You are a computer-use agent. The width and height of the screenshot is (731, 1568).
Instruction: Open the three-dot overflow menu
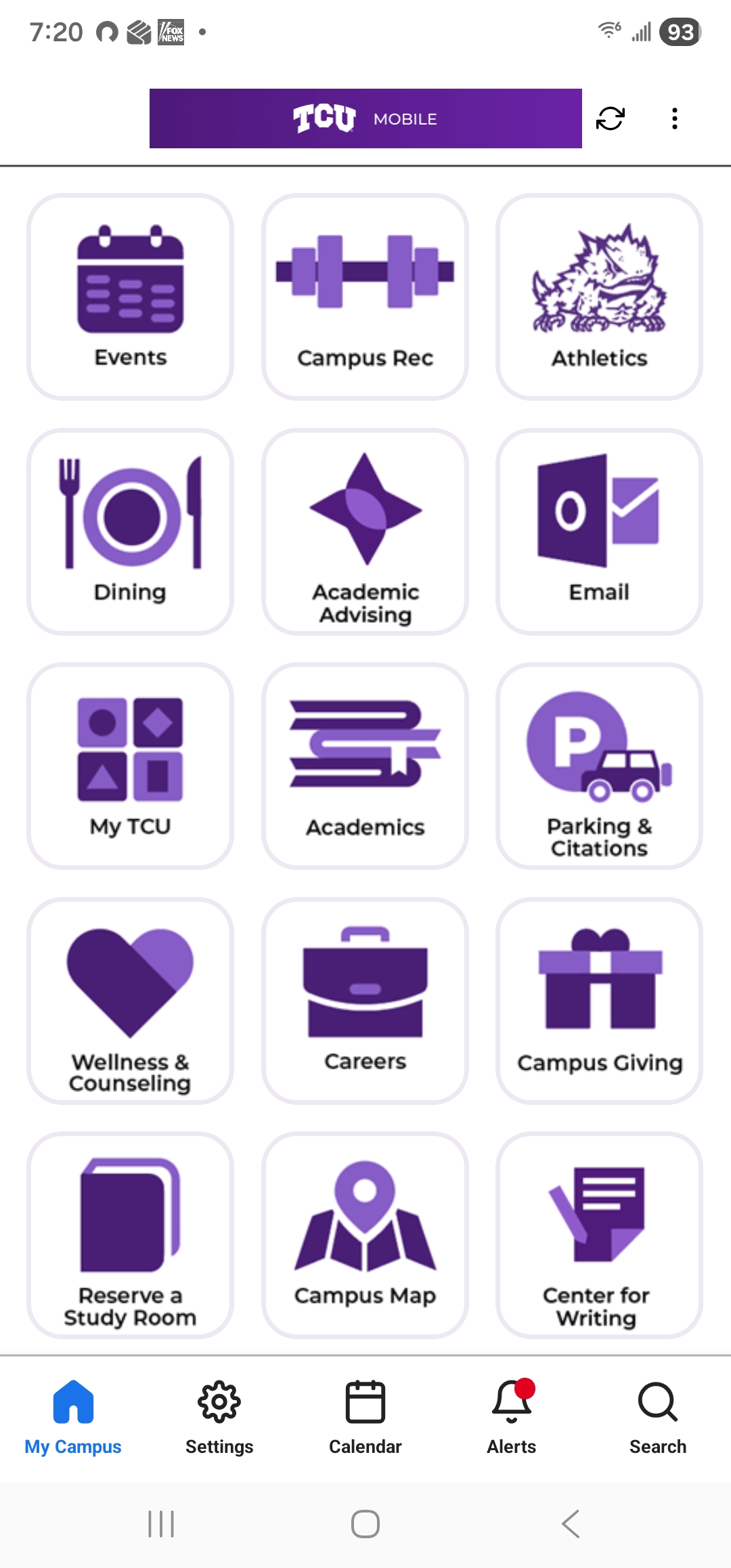coord(674,118)
